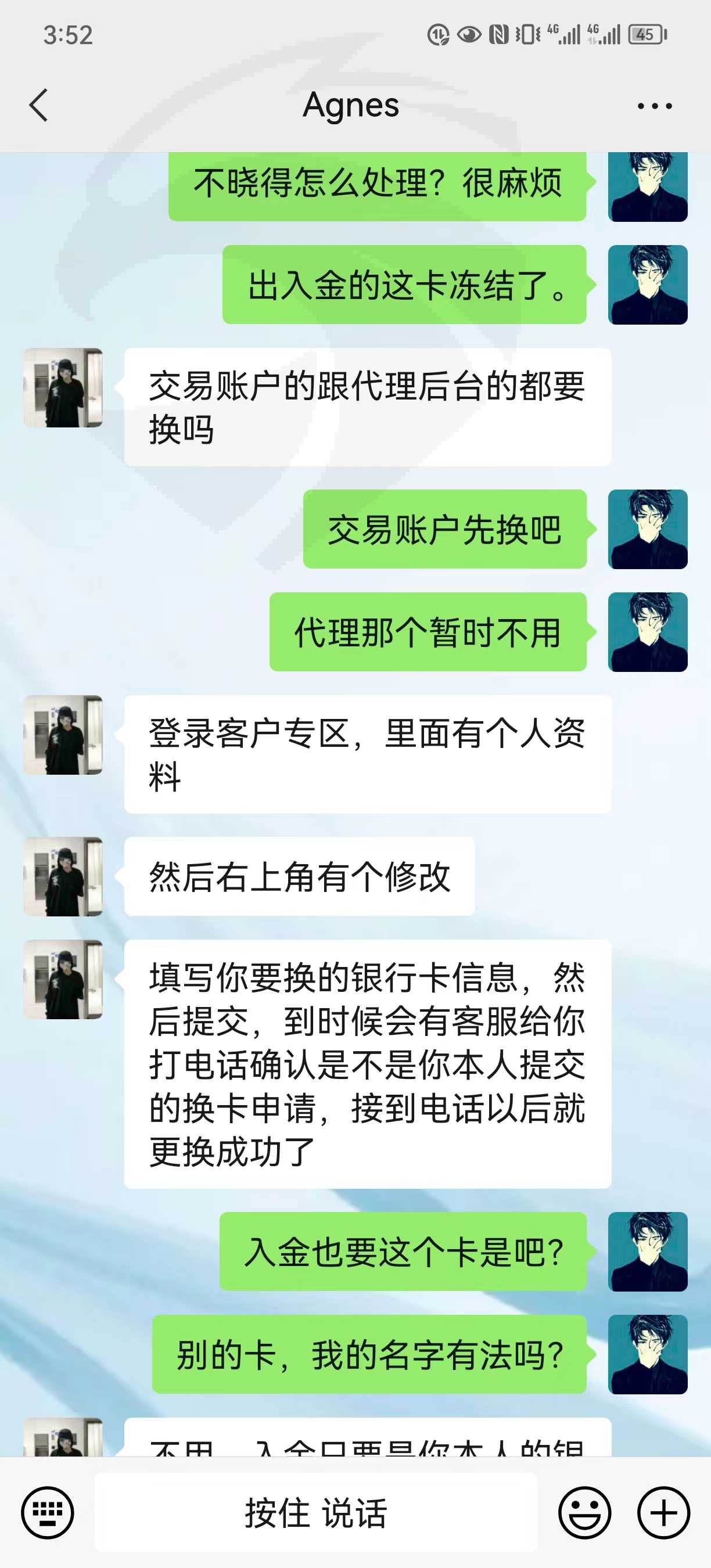Open my avatar beside 交易账户先换吧
Image resolution: width=711 pixels, height=1568 pixels.
[x=648, y=529]
